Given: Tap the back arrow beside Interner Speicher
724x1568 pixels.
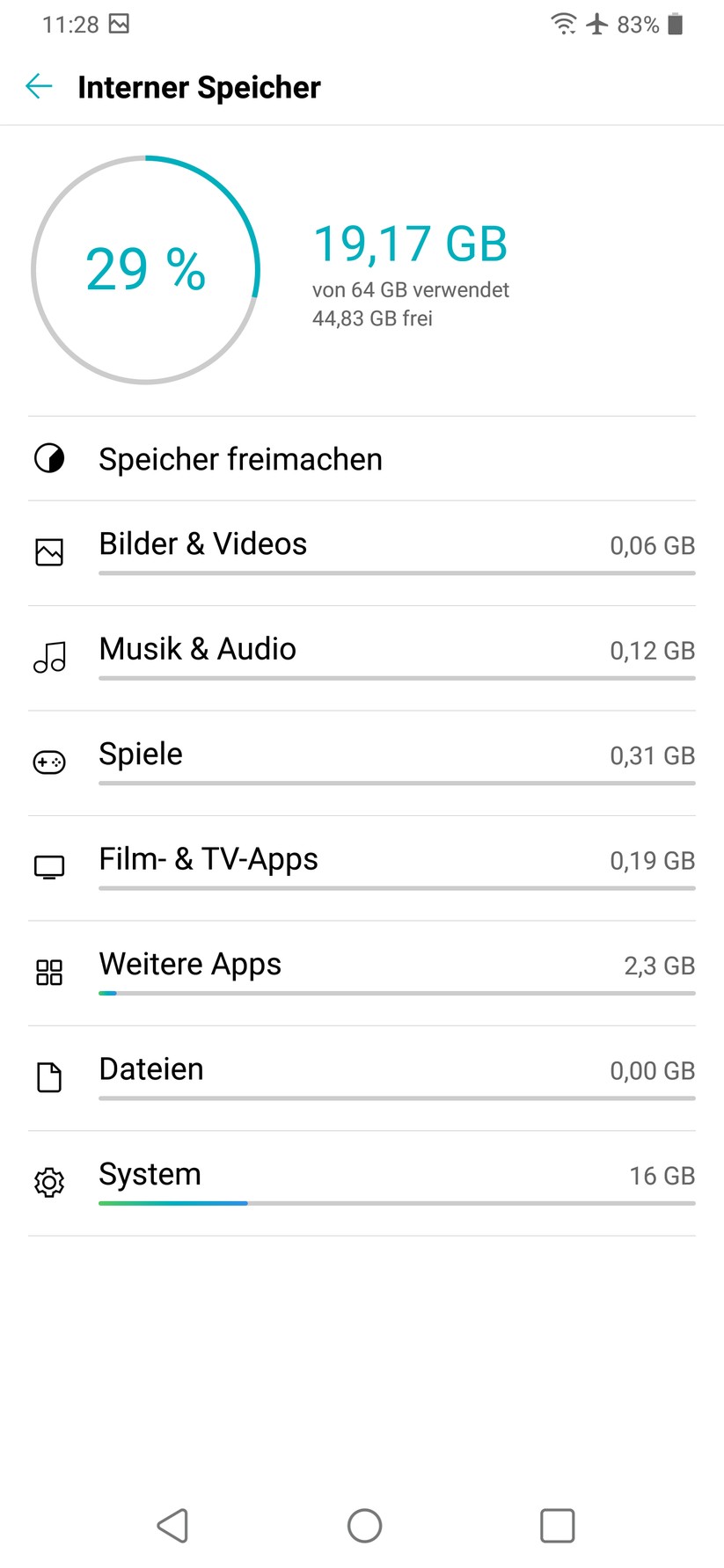Looking at the screenshot, I should point(38,86).
